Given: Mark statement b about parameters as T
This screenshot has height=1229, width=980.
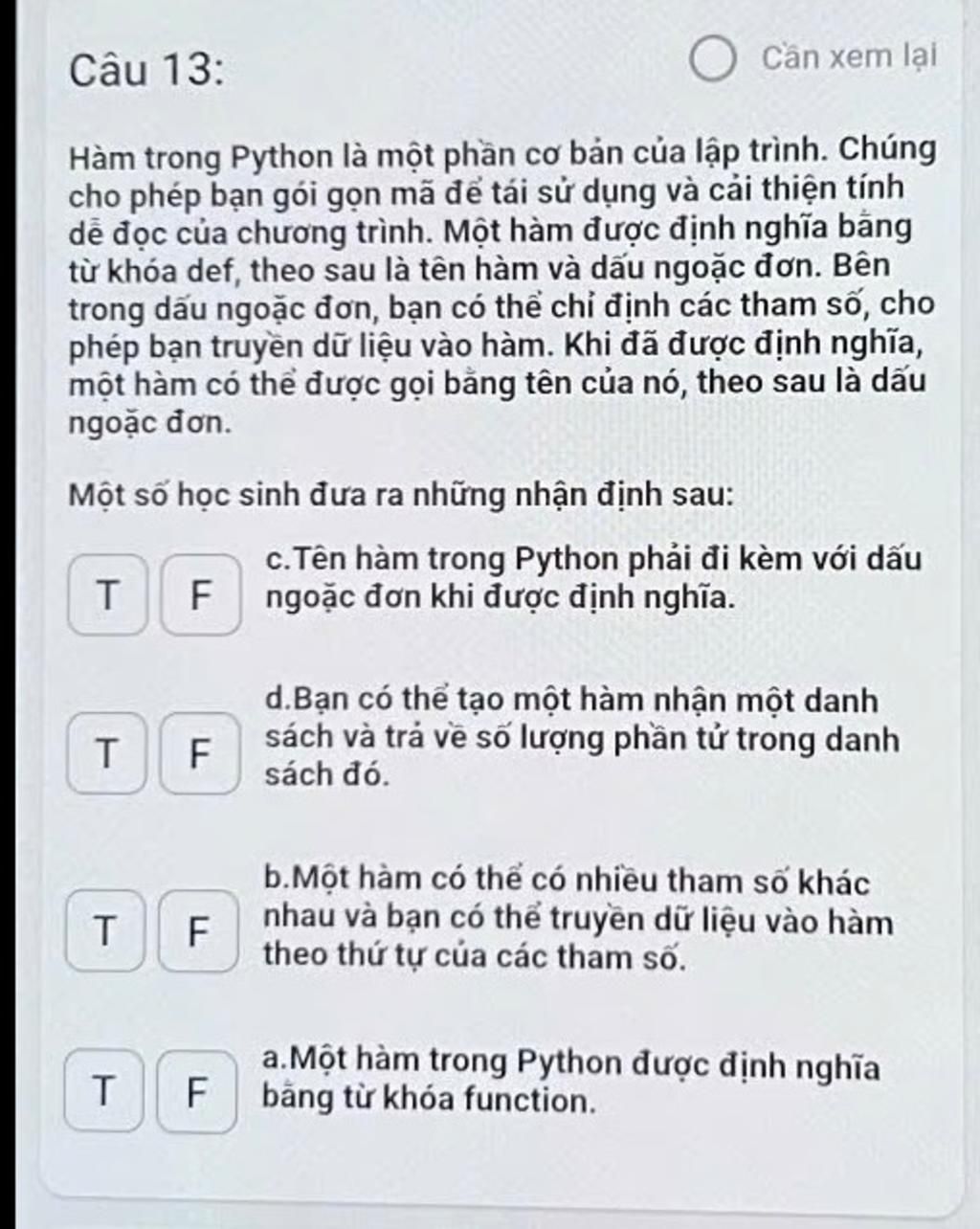Looking at the screenshot, I should pos(105,930).
